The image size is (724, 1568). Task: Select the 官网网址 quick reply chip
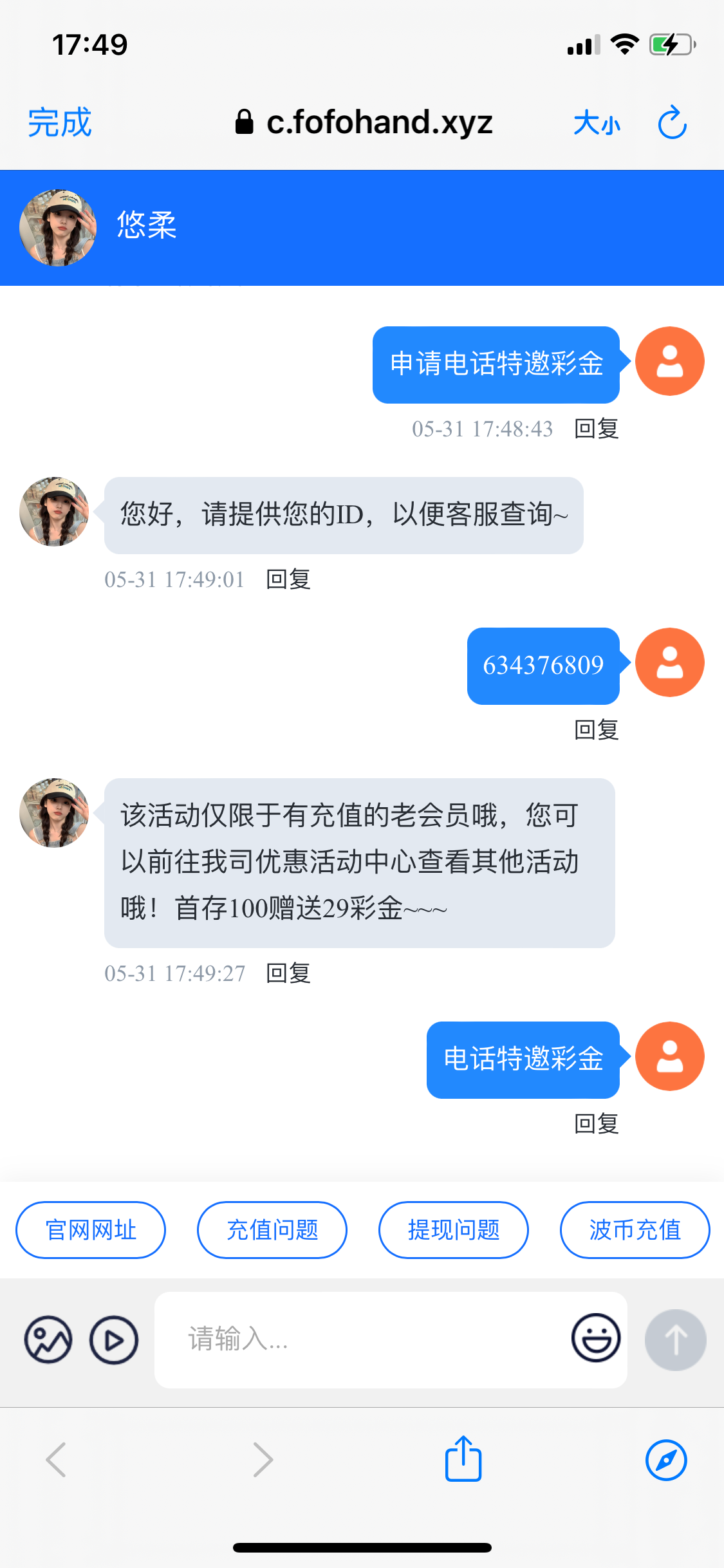click(x=91, y=1229)
